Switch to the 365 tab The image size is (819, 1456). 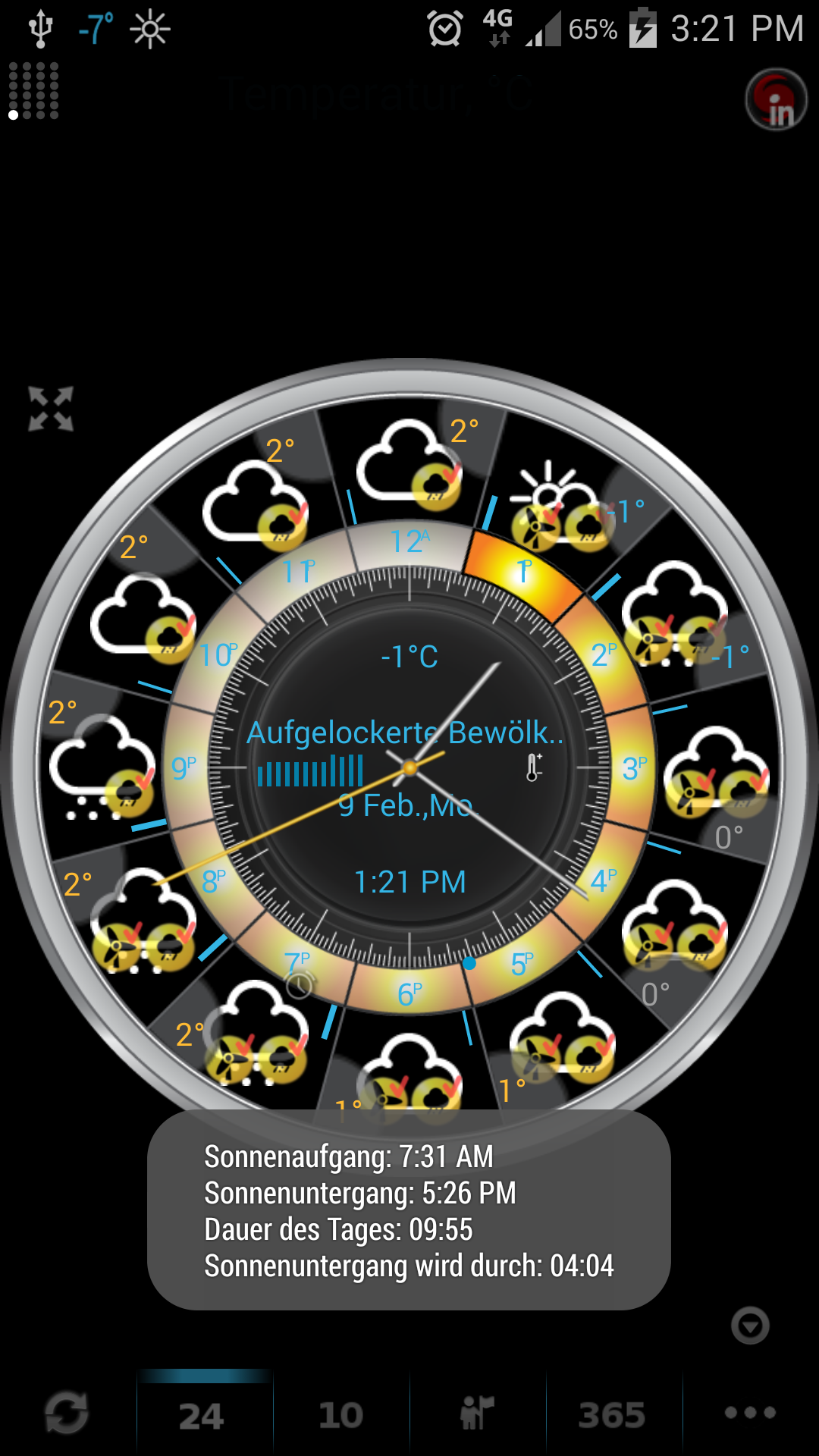coord(612,1415)
